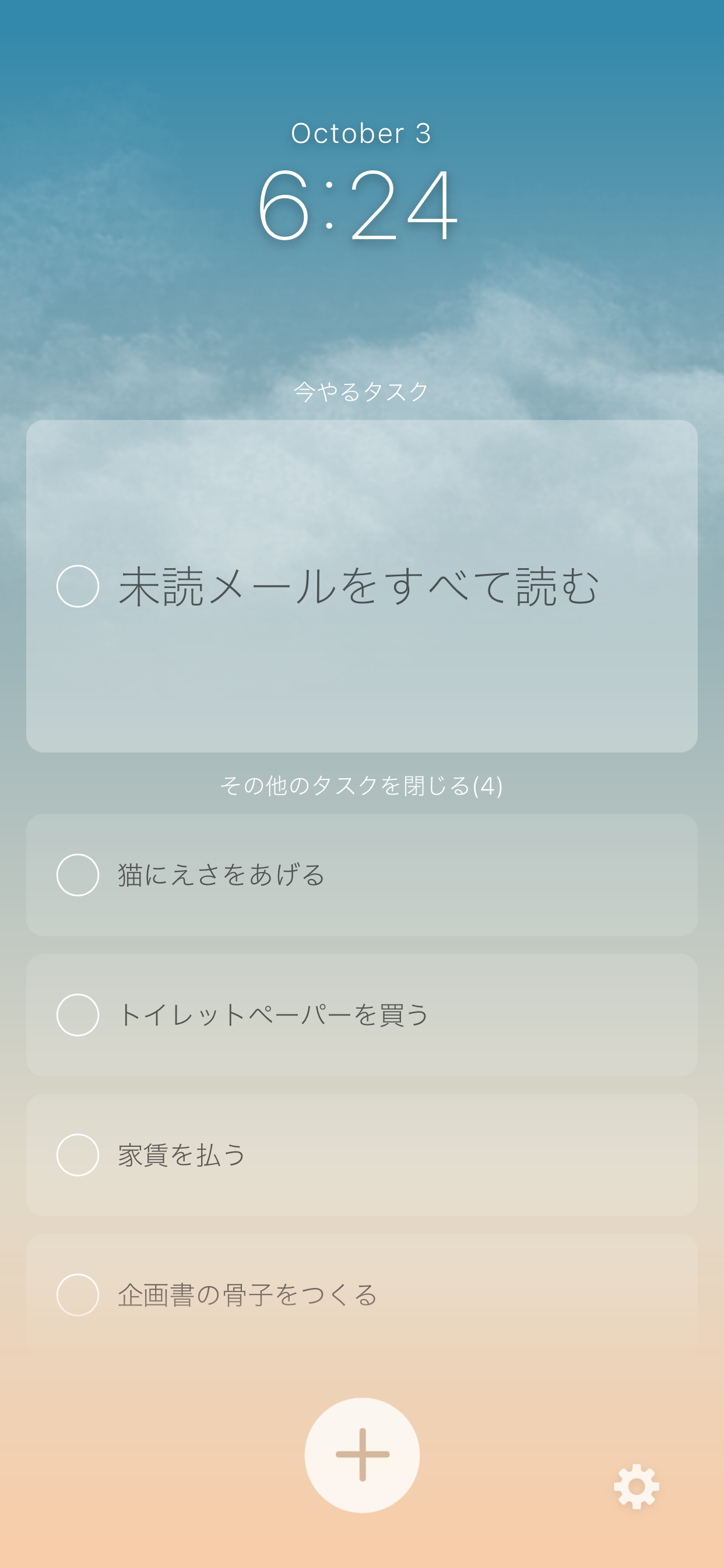
Task: Mark 家賃を払う as done
Action: pos(77,1156)
